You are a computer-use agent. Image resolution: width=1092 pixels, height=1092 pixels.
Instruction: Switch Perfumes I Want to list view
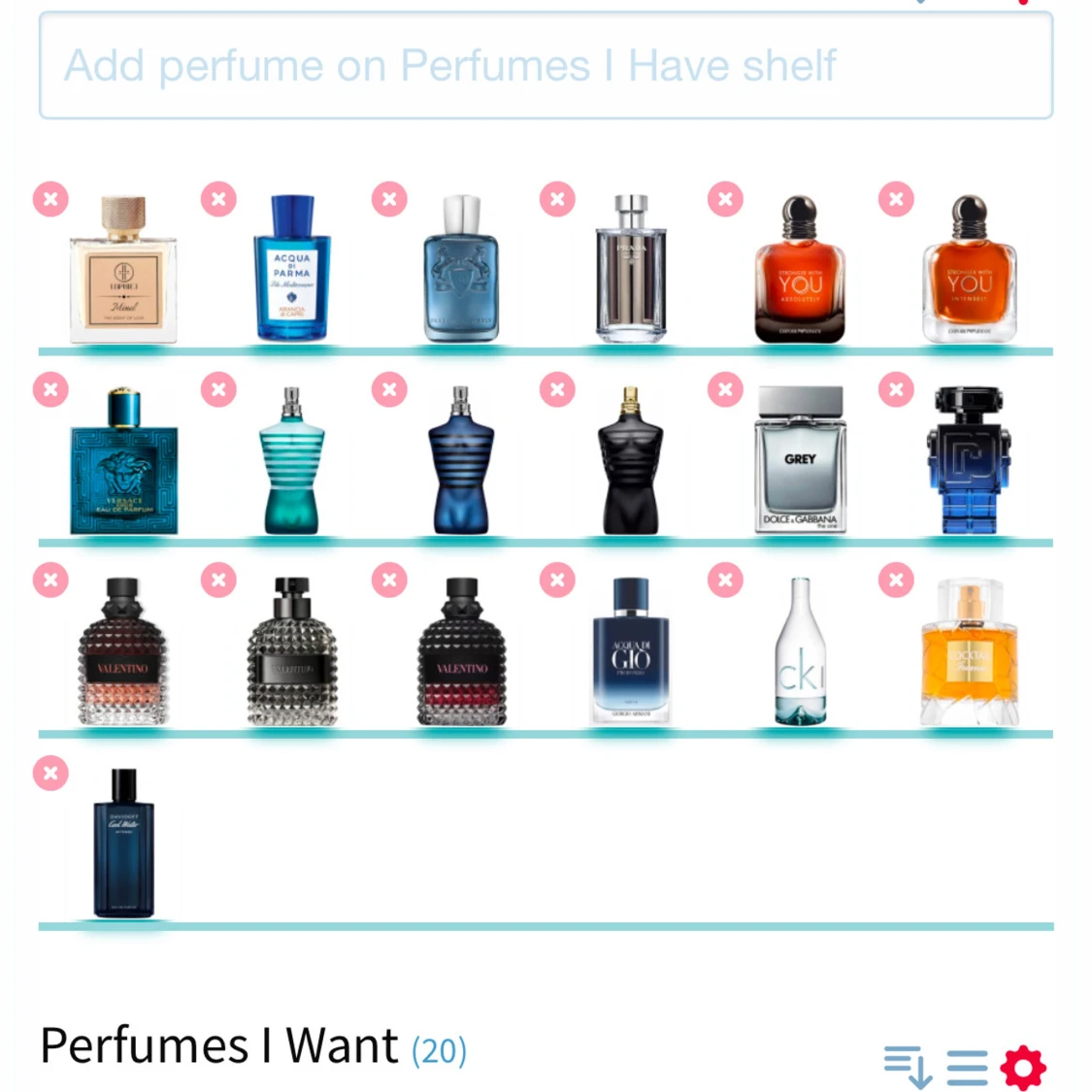pos(967,1068)
